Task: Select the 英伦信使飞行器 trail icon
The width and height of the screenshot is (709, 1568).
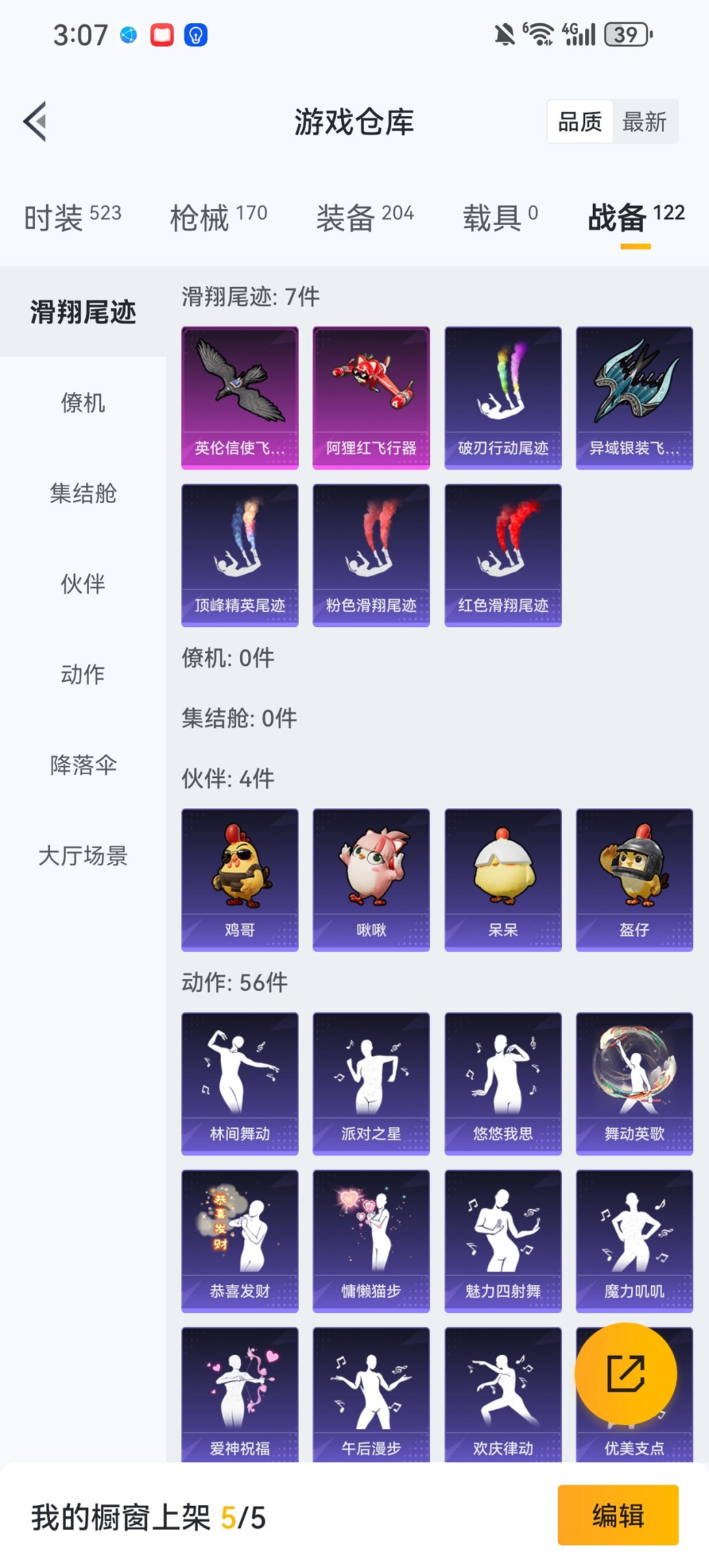Action: click(239, 396)
